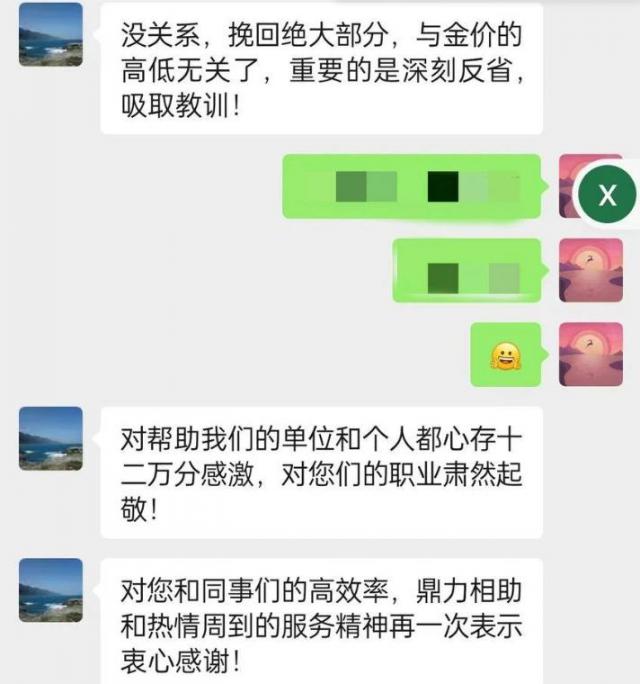This screenshot has height=684, width=640.
Task: Tap the sunset avatar beside the emoji message
Action: tap(590, 354)
